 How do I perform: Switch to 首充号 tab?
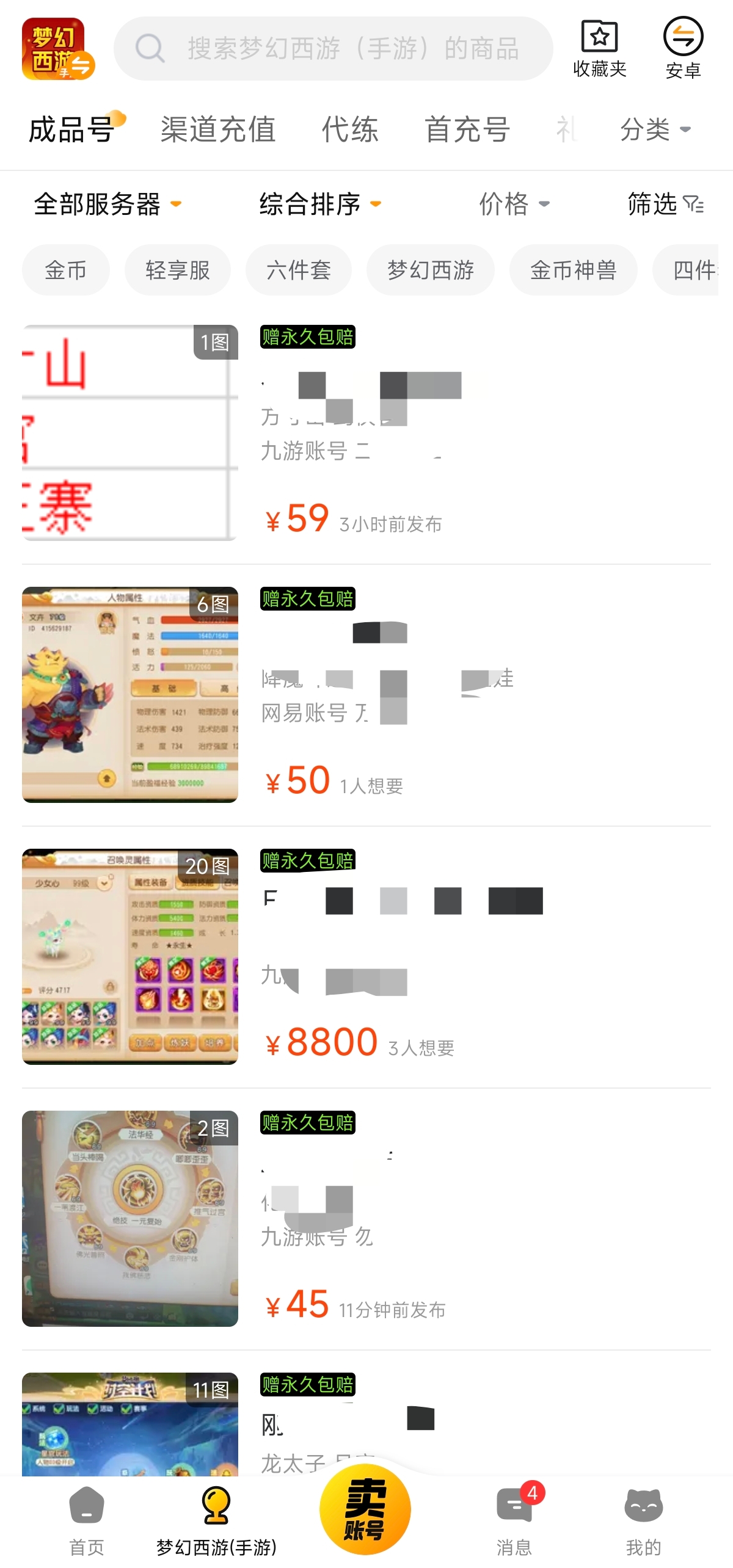(467, 129)
